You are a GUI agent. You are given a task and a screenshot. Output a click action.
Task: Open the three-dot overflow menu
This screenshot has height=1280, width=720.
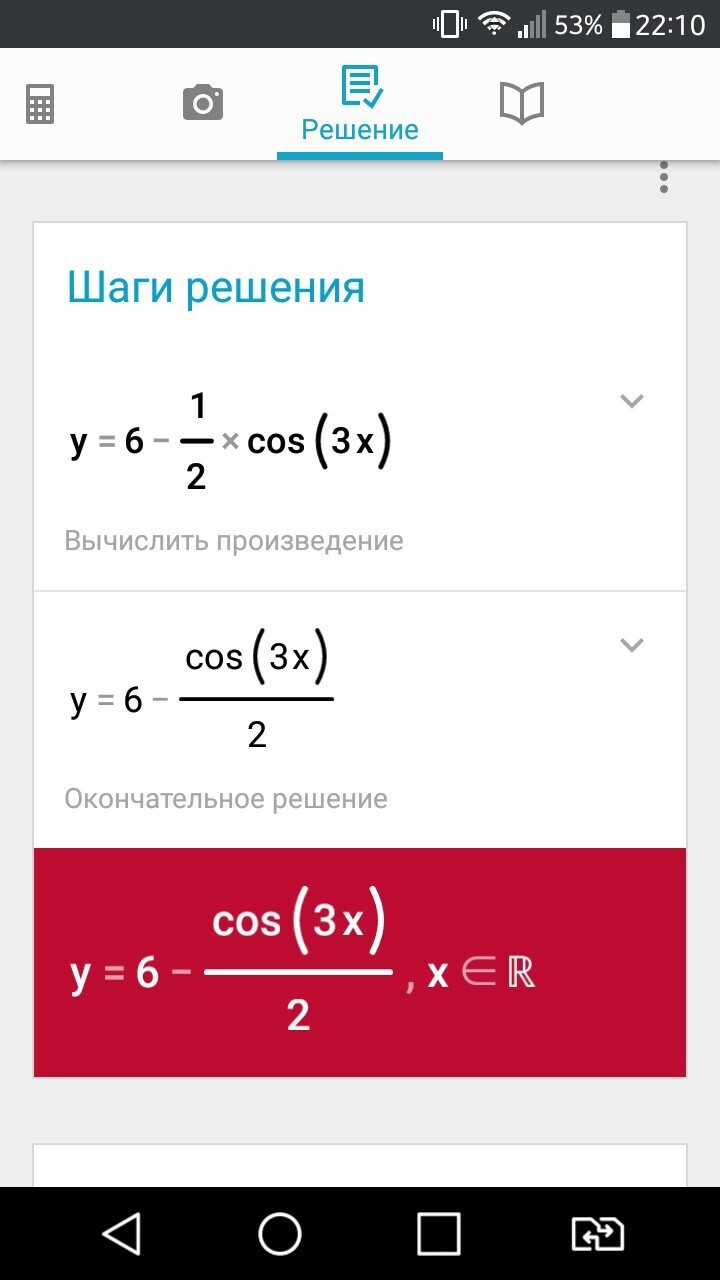tap(663, 176)
